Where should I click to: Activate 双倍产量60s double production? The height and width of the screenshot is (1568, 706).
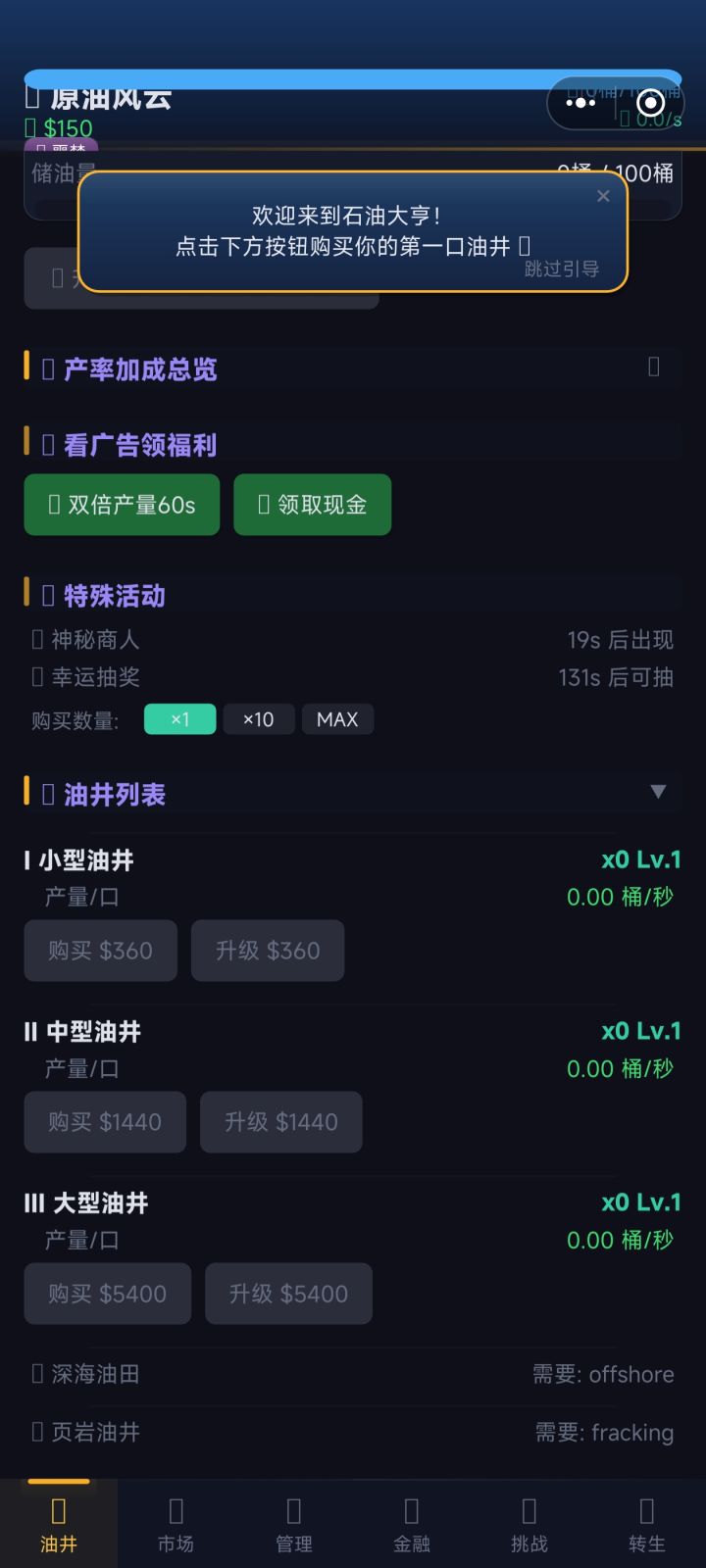[122, 505]
